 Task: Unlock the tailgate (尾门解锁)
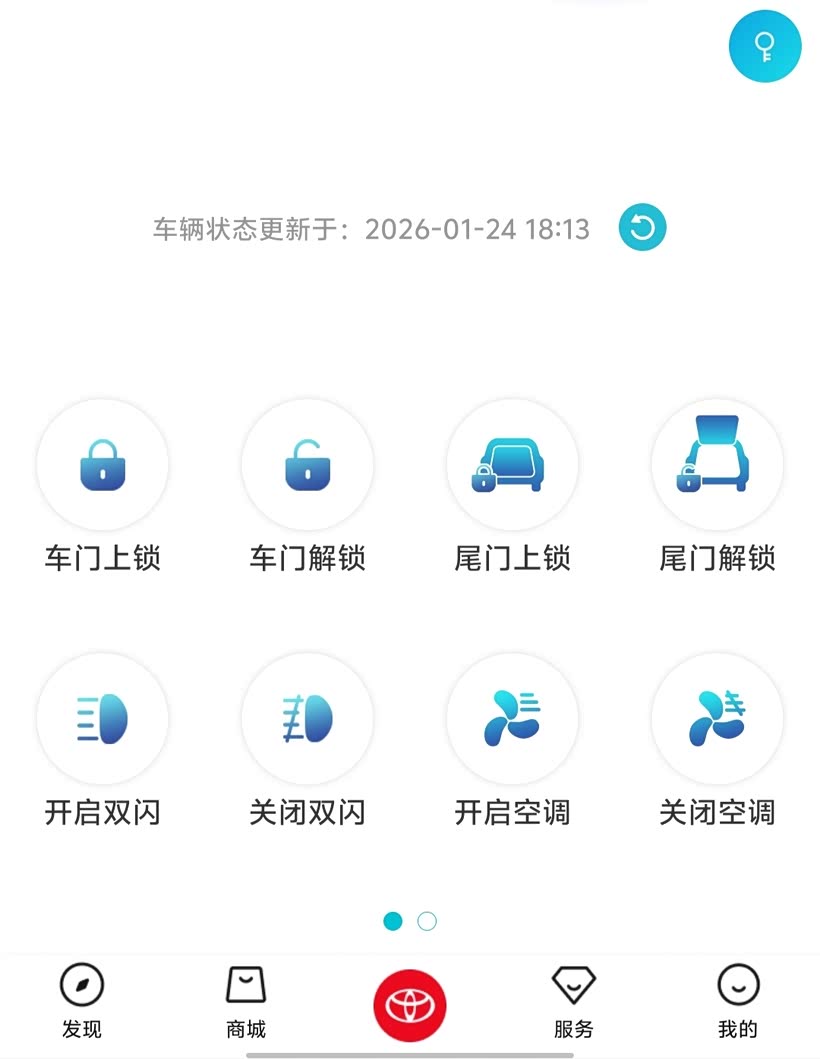point(717,465)
